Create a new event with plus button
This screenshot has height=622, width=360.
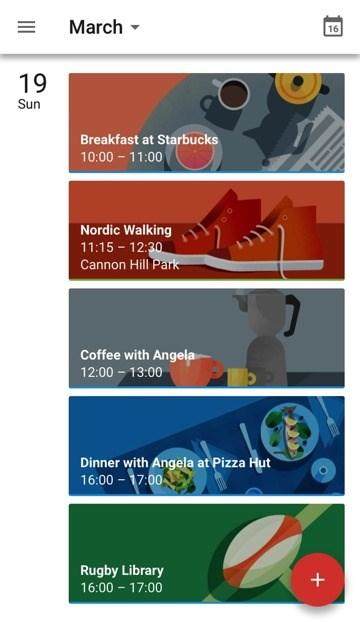(317, 580)
